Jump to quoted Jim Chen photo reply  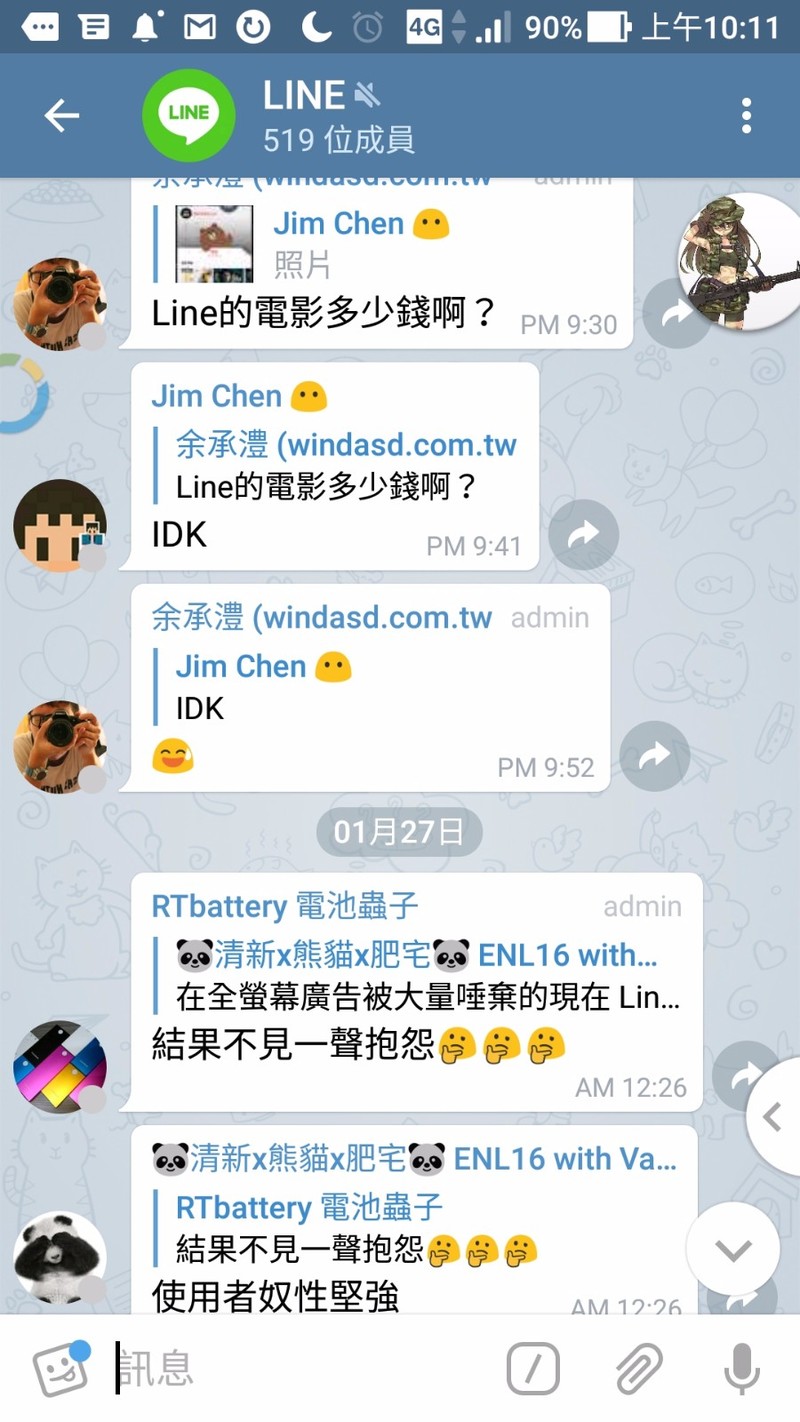340,243
